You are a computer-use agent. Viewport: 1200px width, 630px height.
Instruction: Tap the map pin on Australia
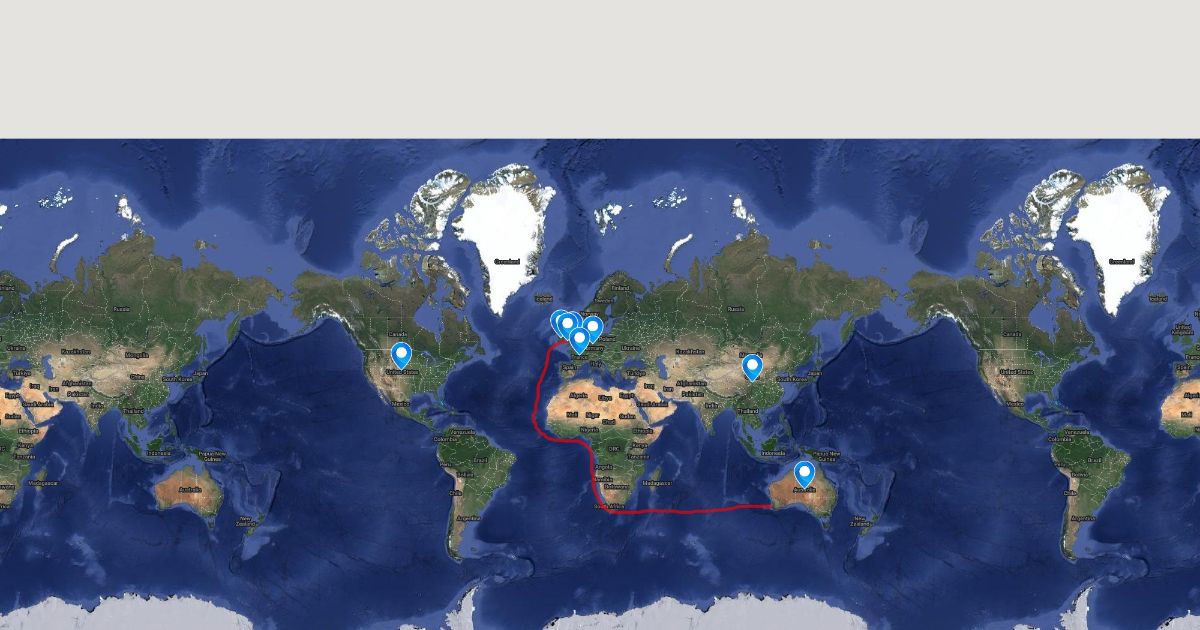804,473
